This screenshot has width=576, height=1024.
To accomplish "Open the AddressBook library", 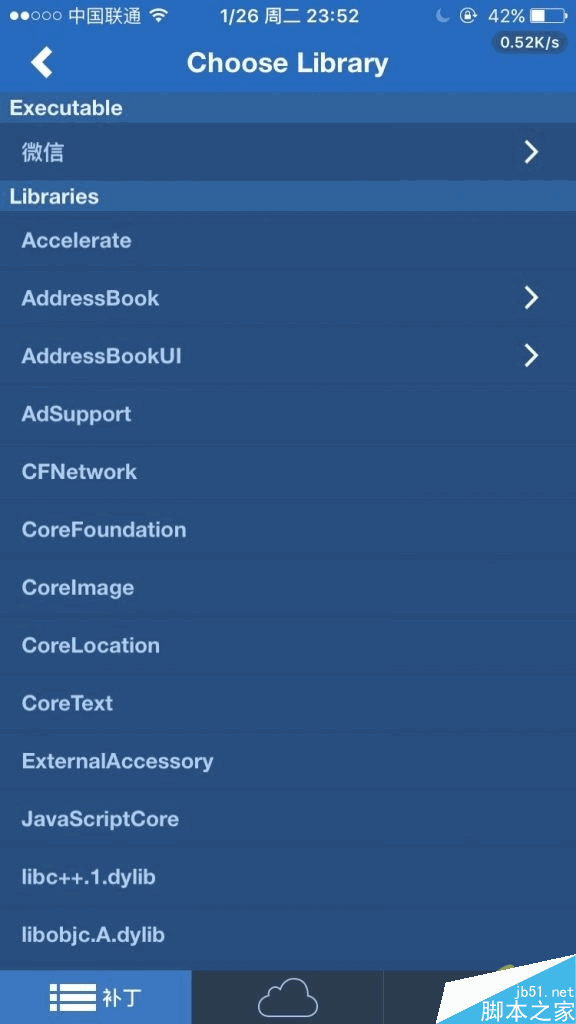I will point(288,298).
